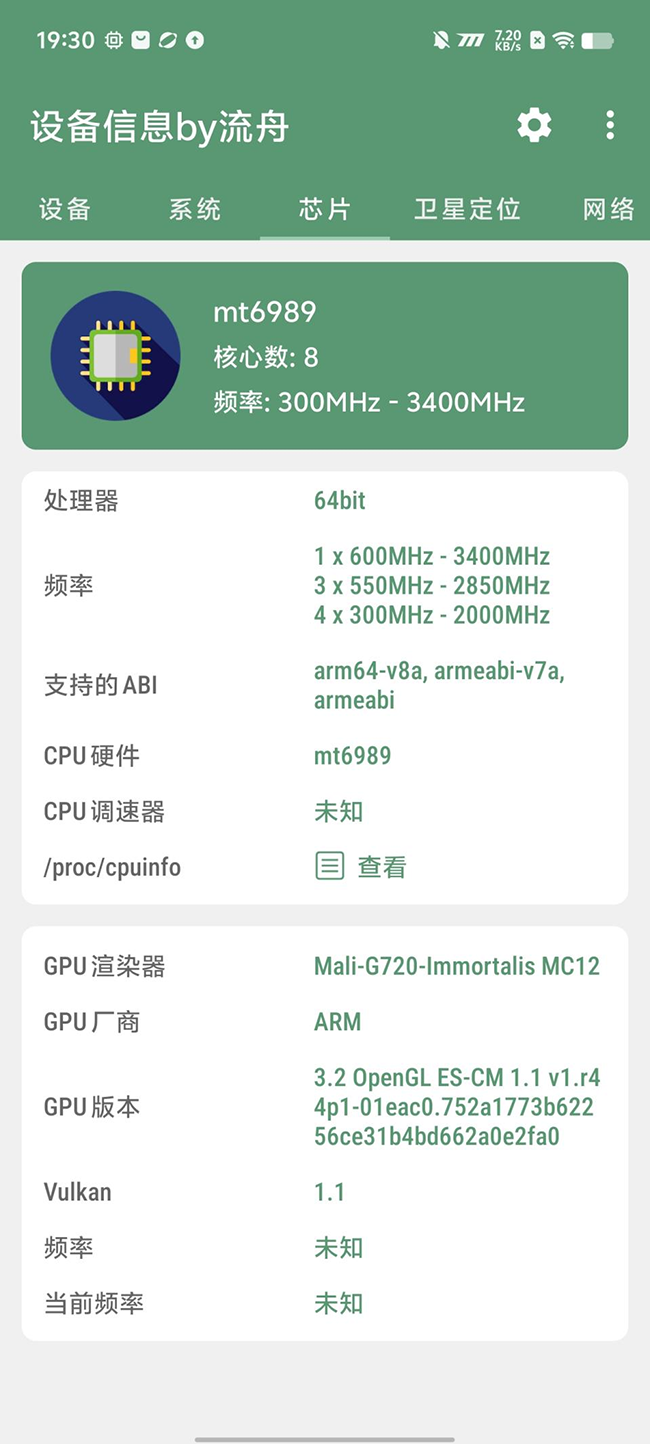Switch to the 网络 tab
Viewport: 650px width, 1444px height.
[608, 209]
